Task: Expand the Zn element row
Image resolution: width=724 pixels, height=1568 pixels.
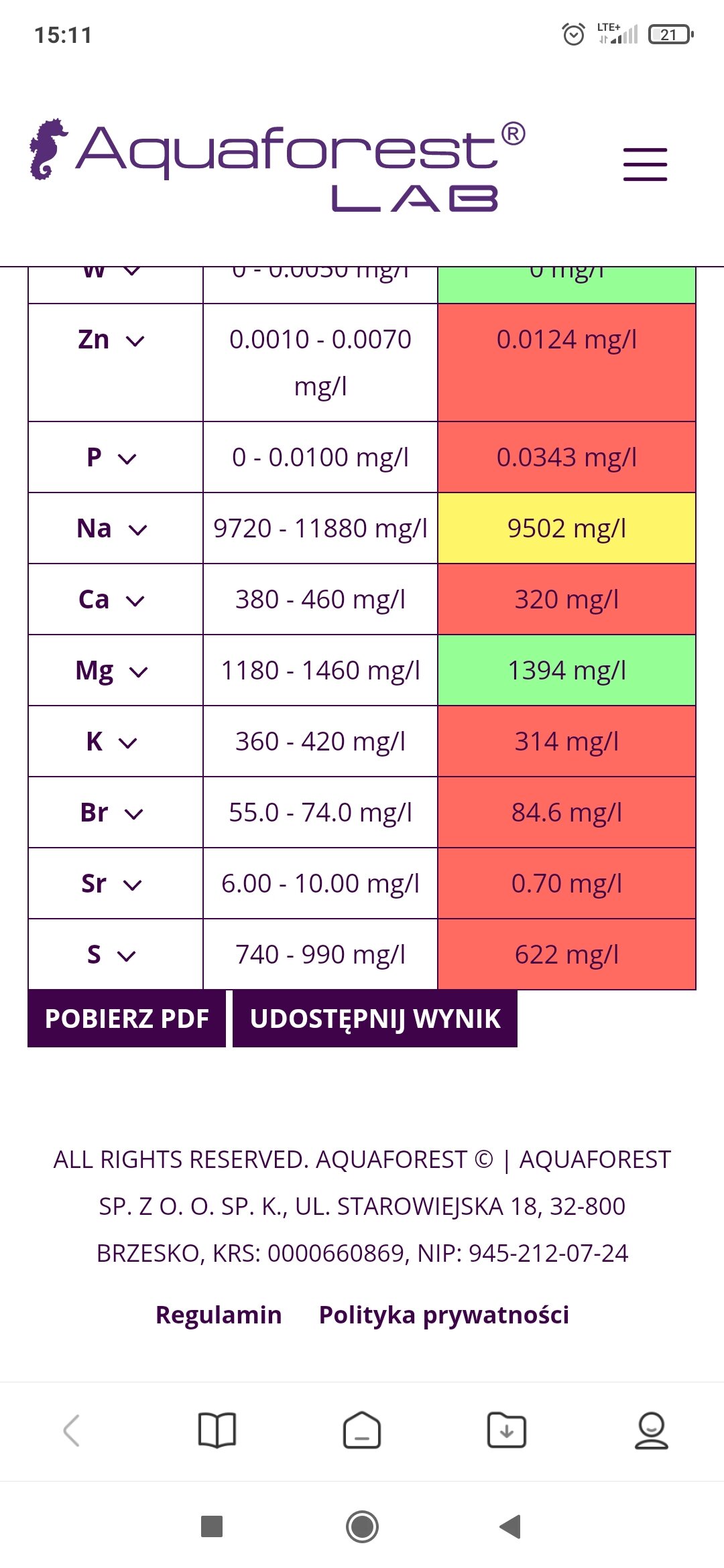Action: pos(134,340)
